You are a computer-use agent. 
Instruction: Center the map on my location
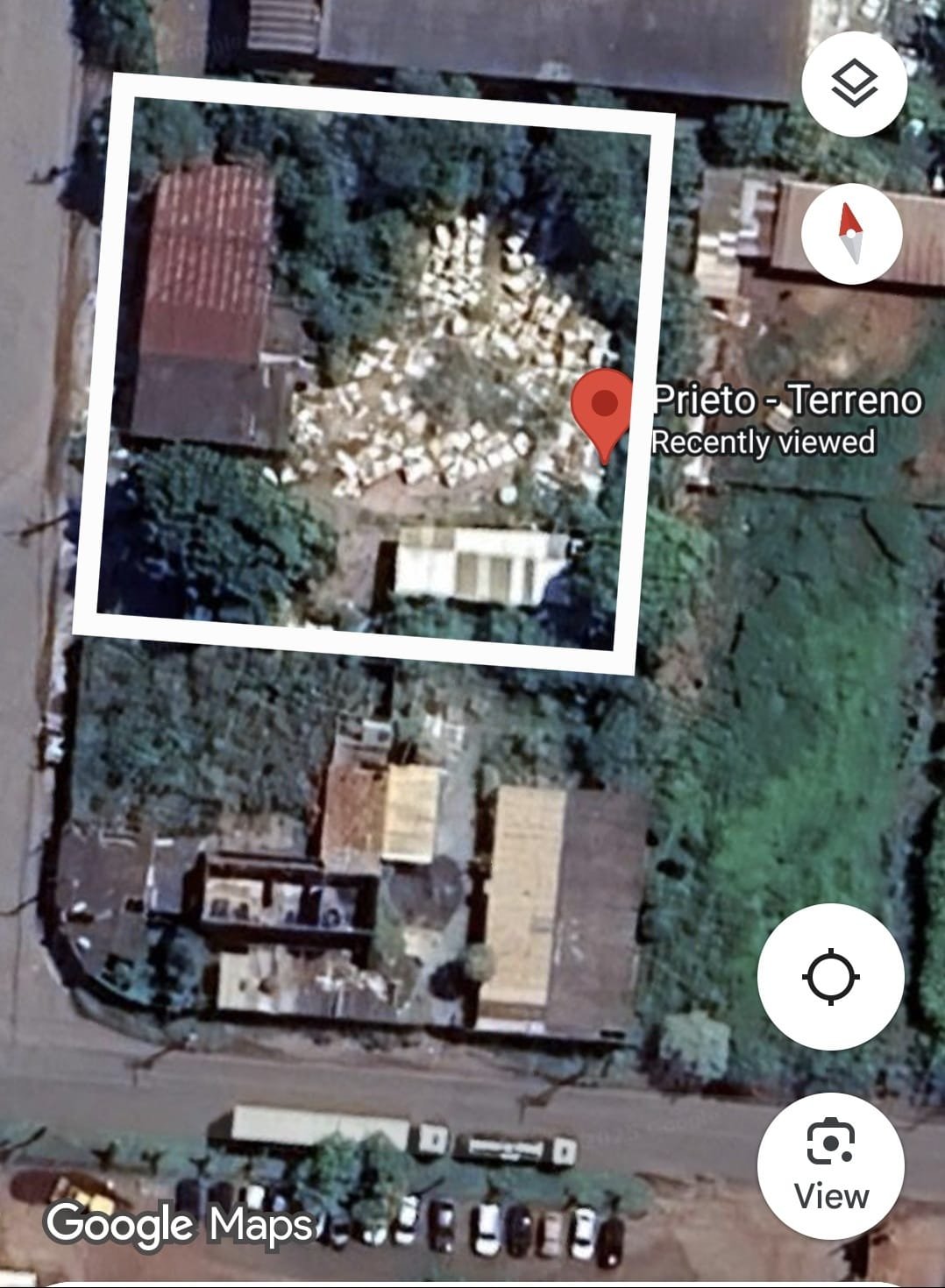coord(830,977)
